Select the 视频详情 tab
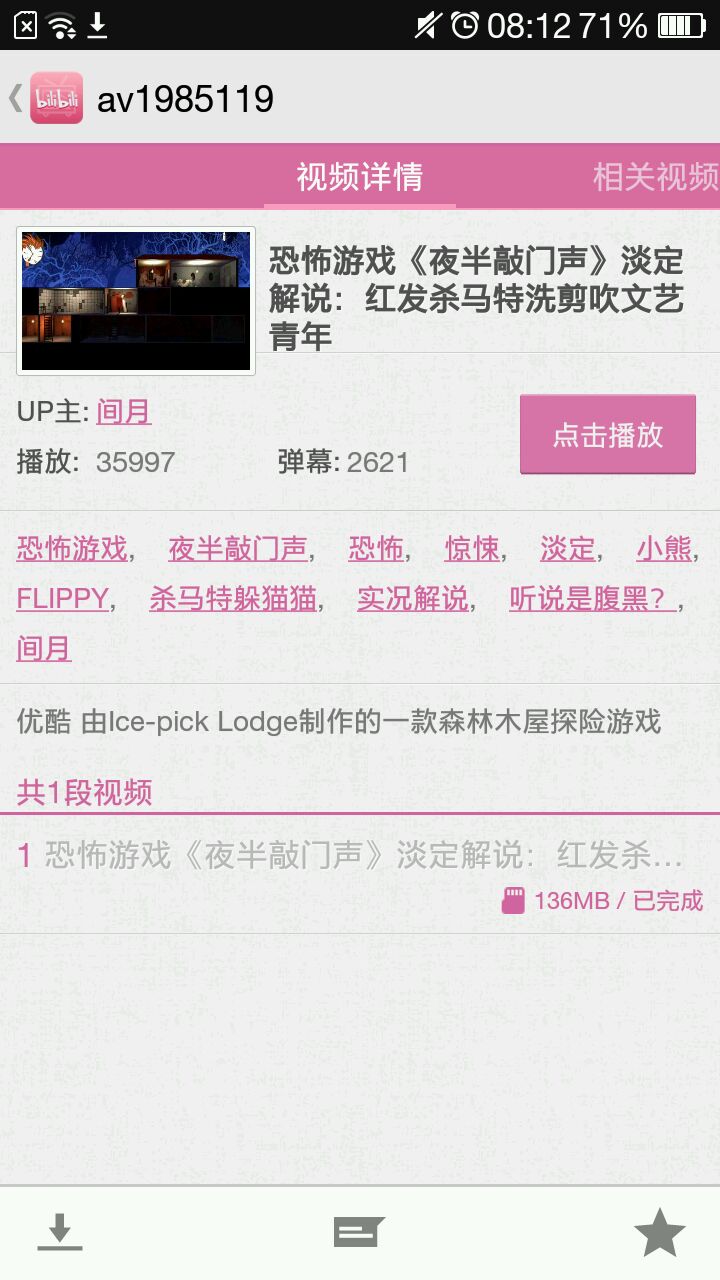 359,177
